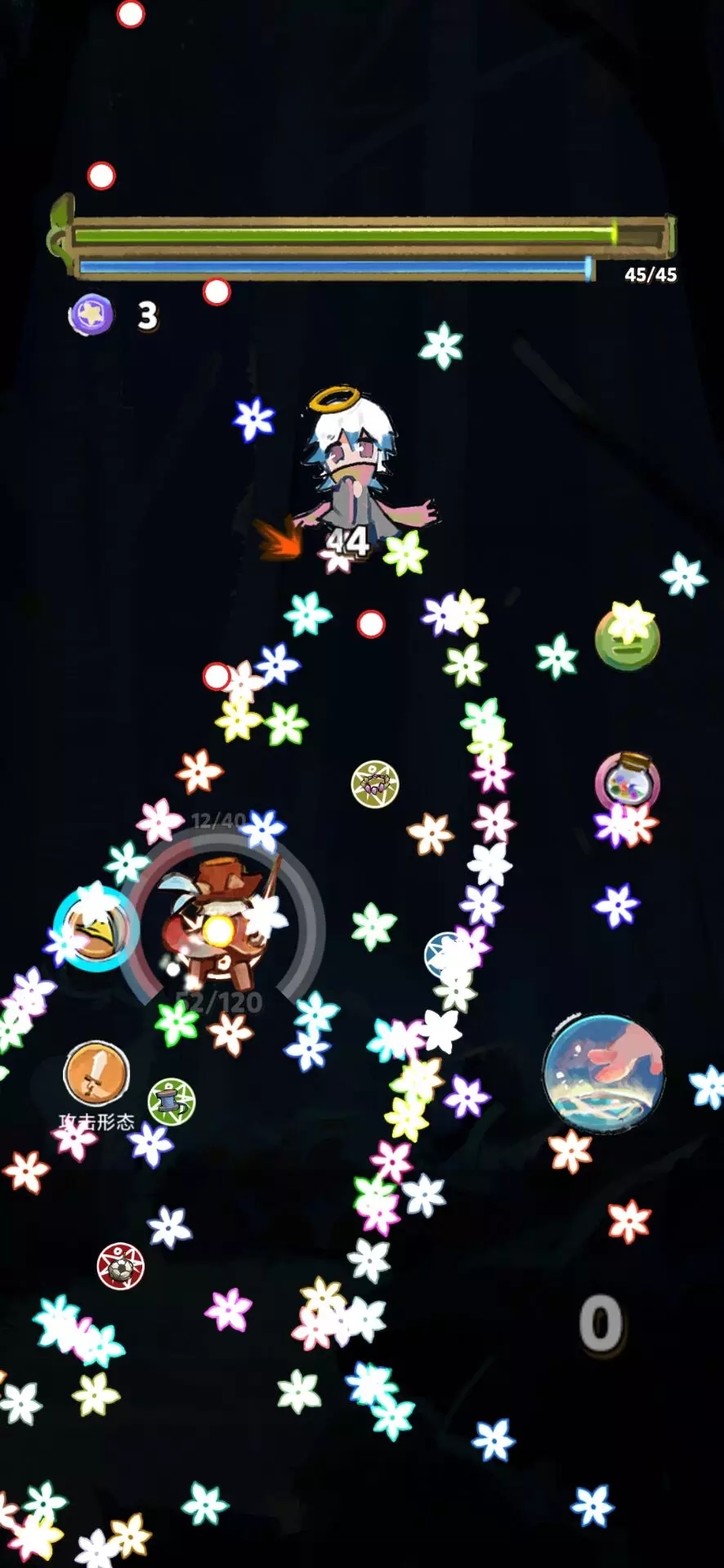Image resolution: width=724 pixels, height=1568 pixels.
Task: Tap the bell skill icon with cyan ring
Action: tap(96, 929)
